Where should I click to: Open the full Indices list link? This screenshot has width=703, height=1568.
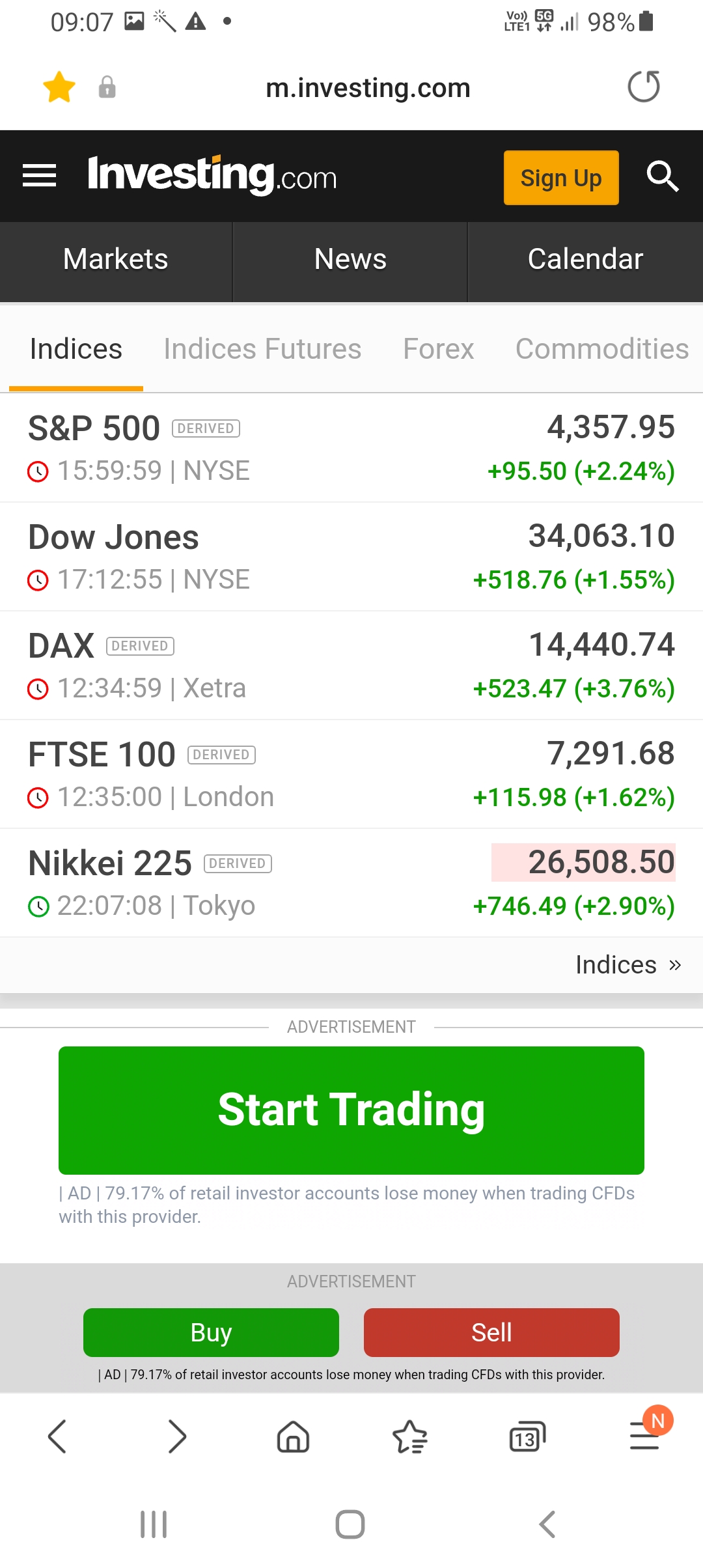coord(628,965)
